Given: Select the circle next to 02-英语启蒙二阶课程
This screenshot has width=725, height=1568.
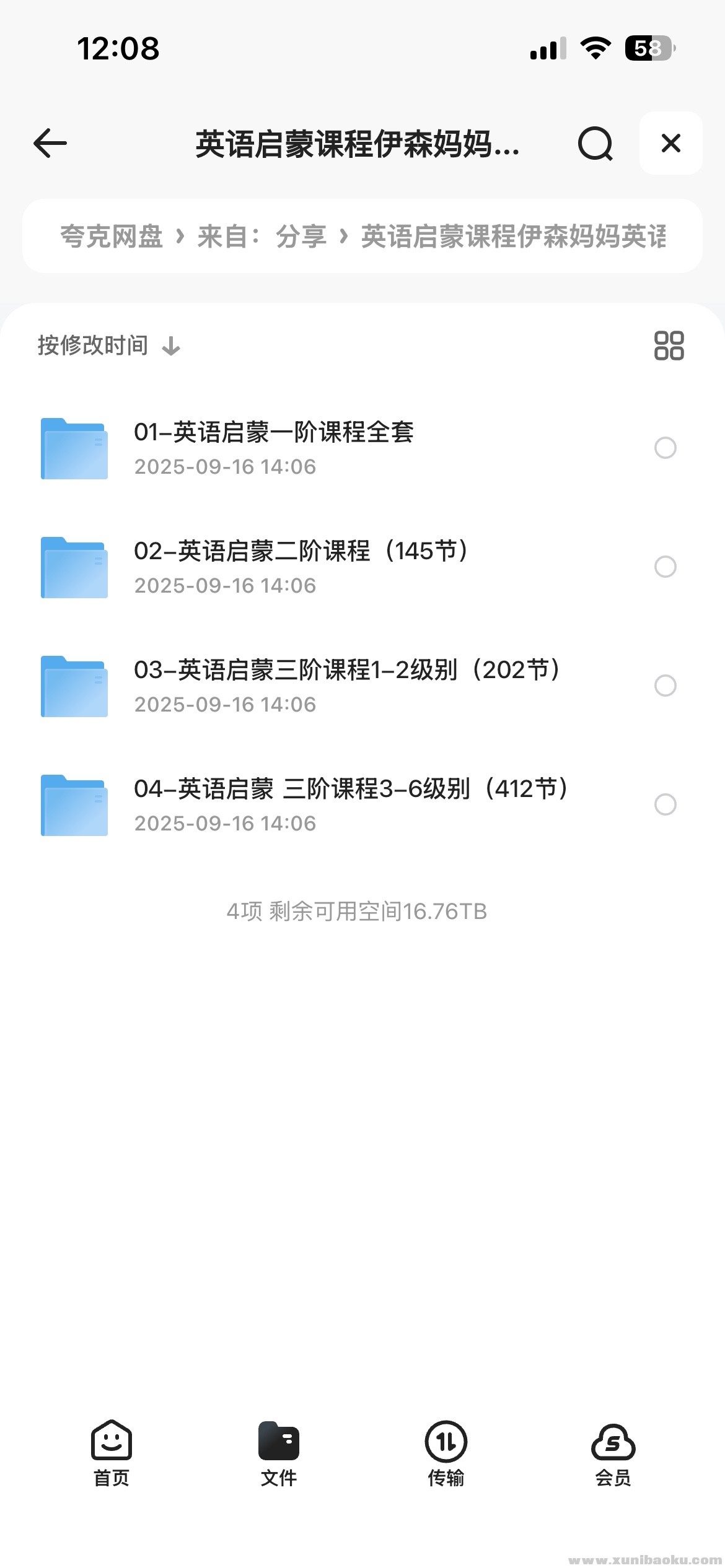Looking at the screenshot, I should [666, 567].
